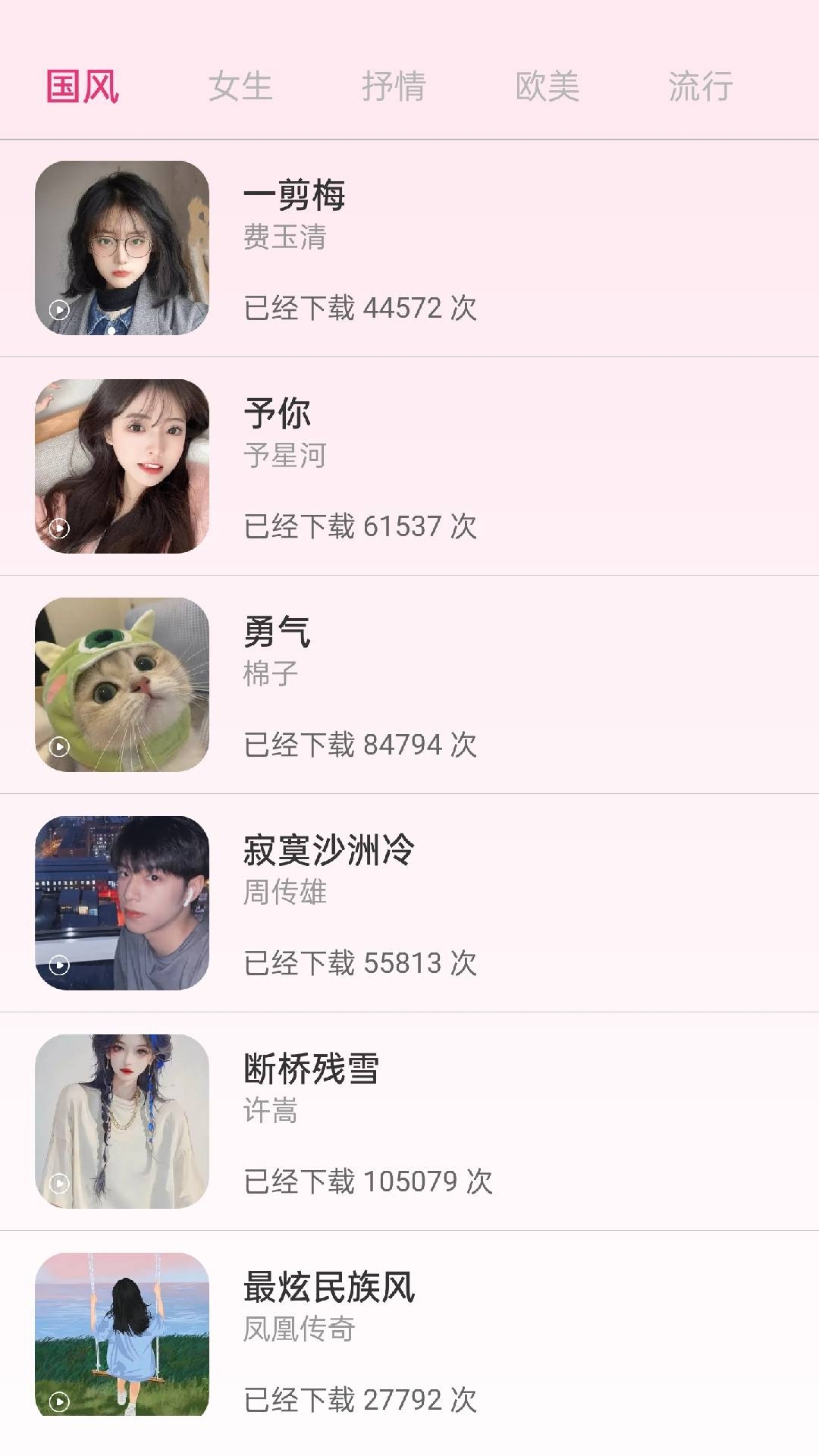Choose the song 断桥残雪 by 许嵩

point(500,1122)
